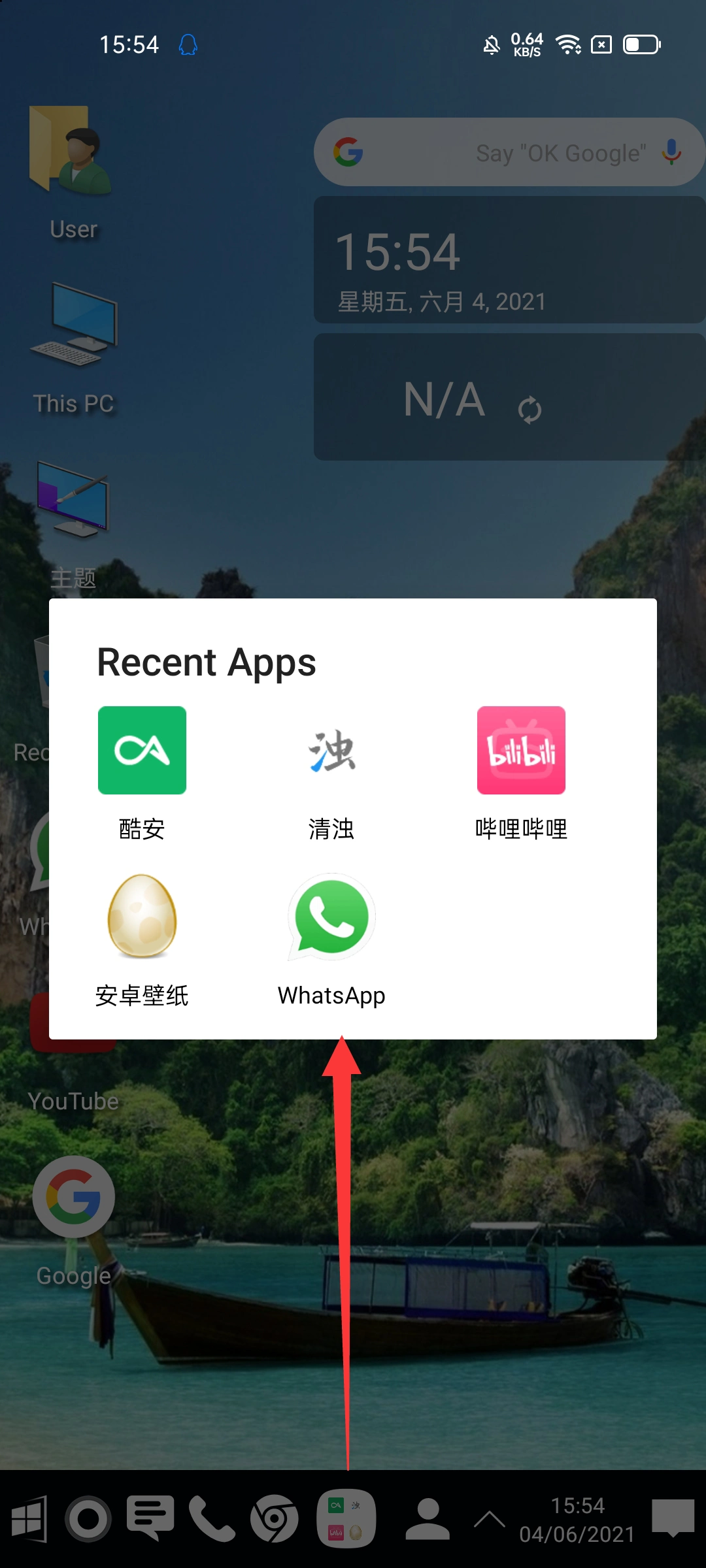Expand the taskbar up-arrow tray

489,1519
